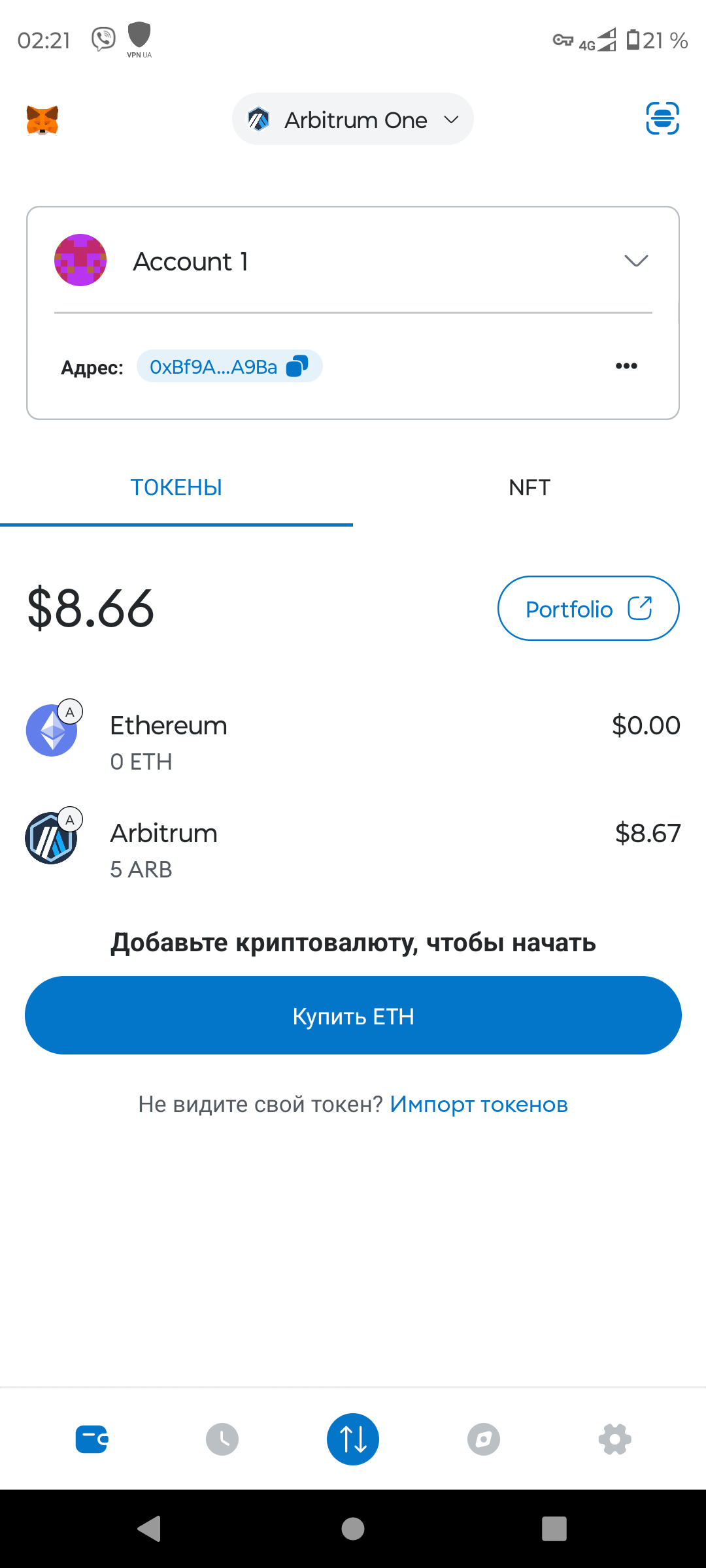The width and height of the screenshot is (706, 1568).
Task: Open the settings gear tab
Action: click(615, 1439)
